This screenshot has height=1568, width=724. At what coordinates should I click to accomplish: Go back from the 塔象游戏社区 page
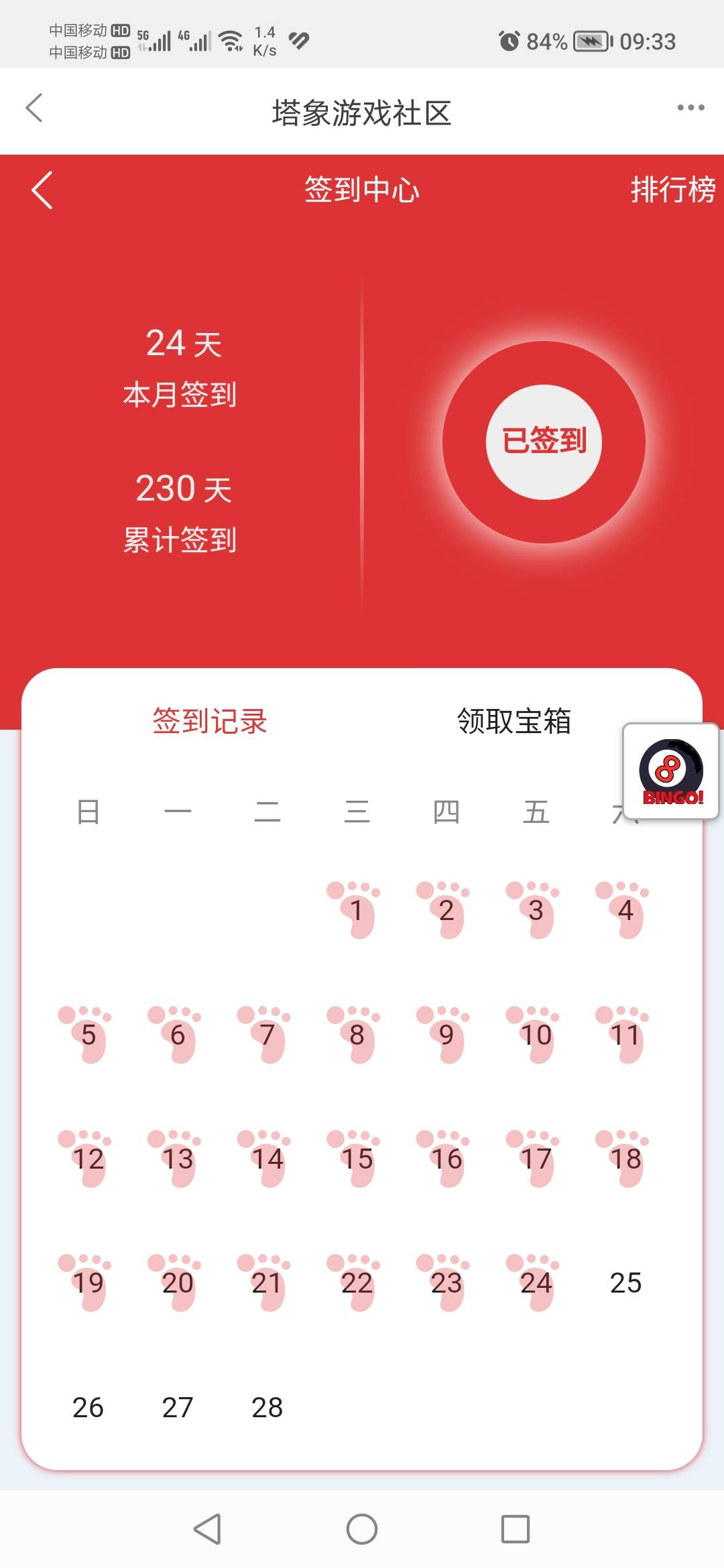pos(35,109)
